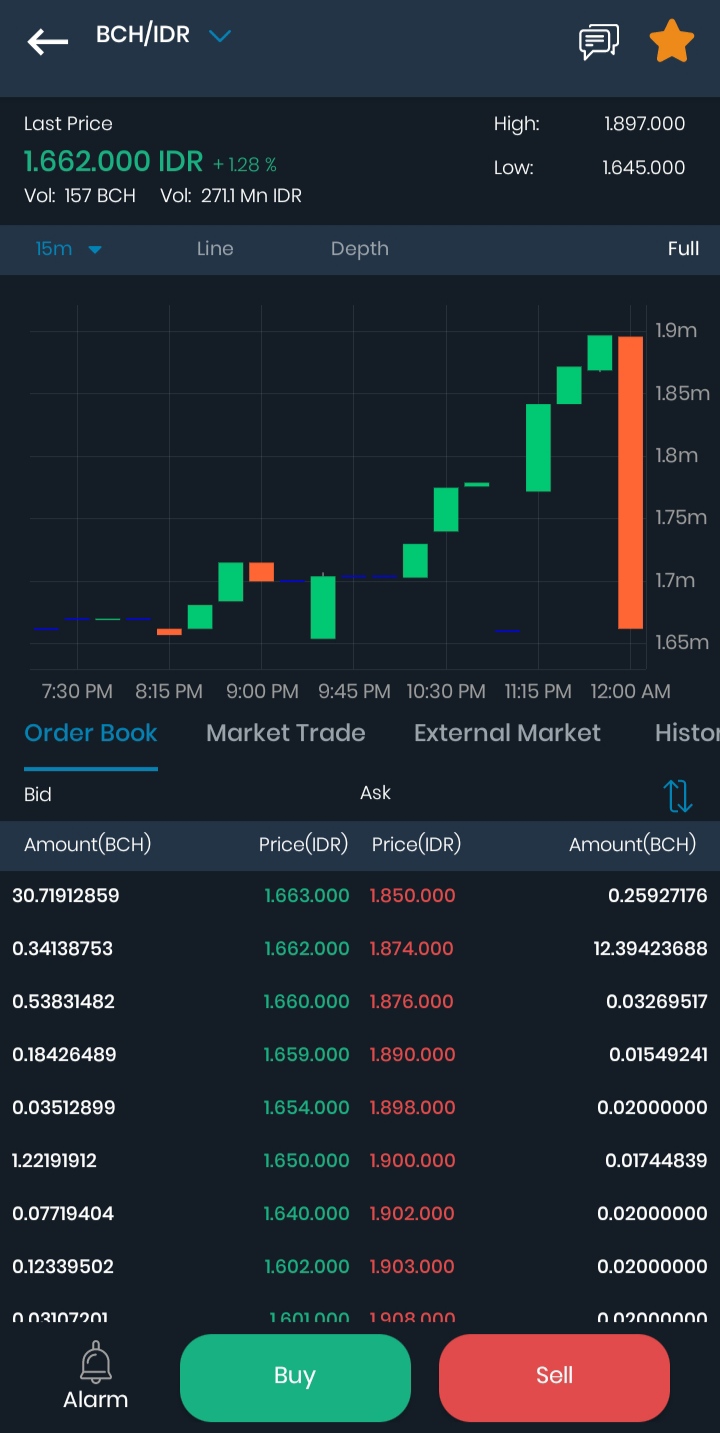
Task: Show the Depth chart
Action: tap(360, 249)
